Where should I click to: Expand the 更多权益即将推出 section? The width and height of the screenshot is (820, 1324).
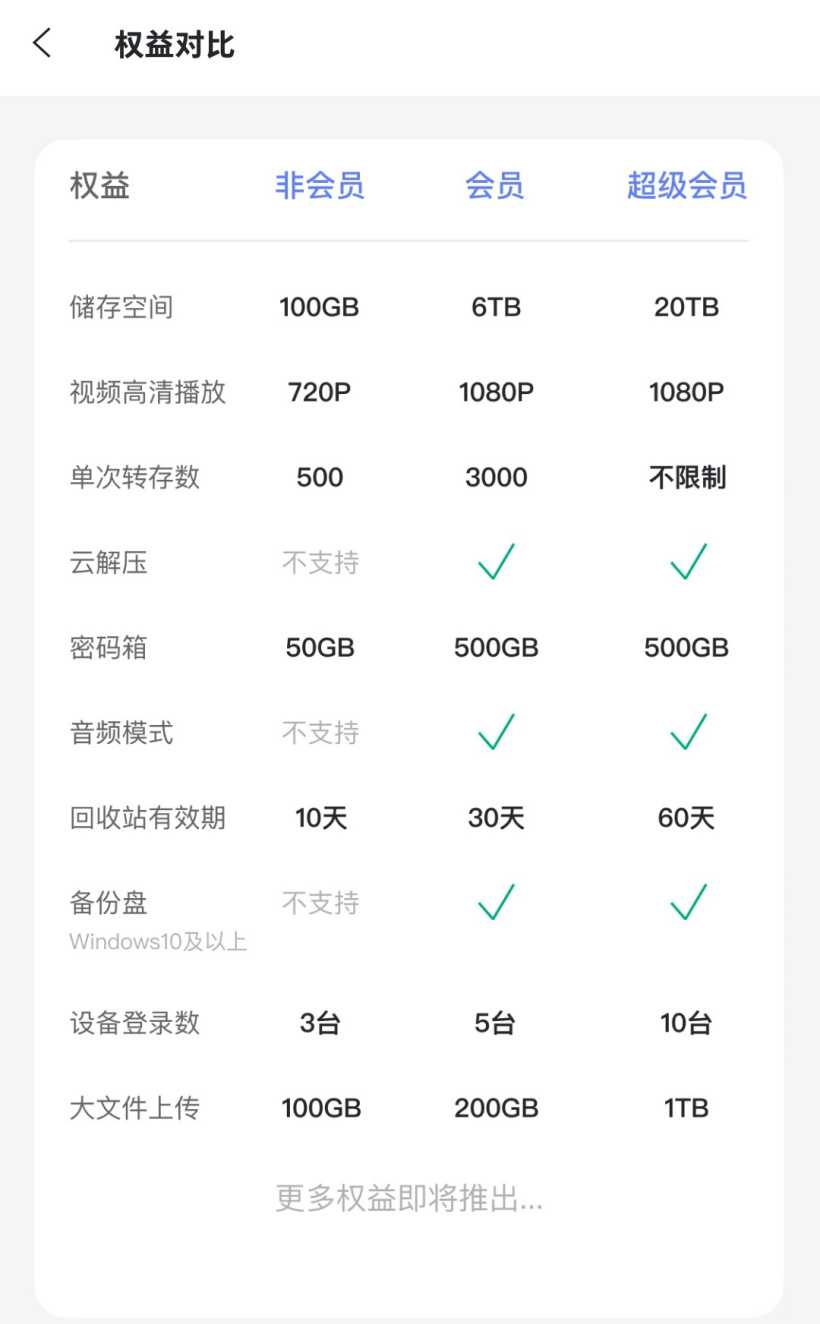(x=408, y=1198)
